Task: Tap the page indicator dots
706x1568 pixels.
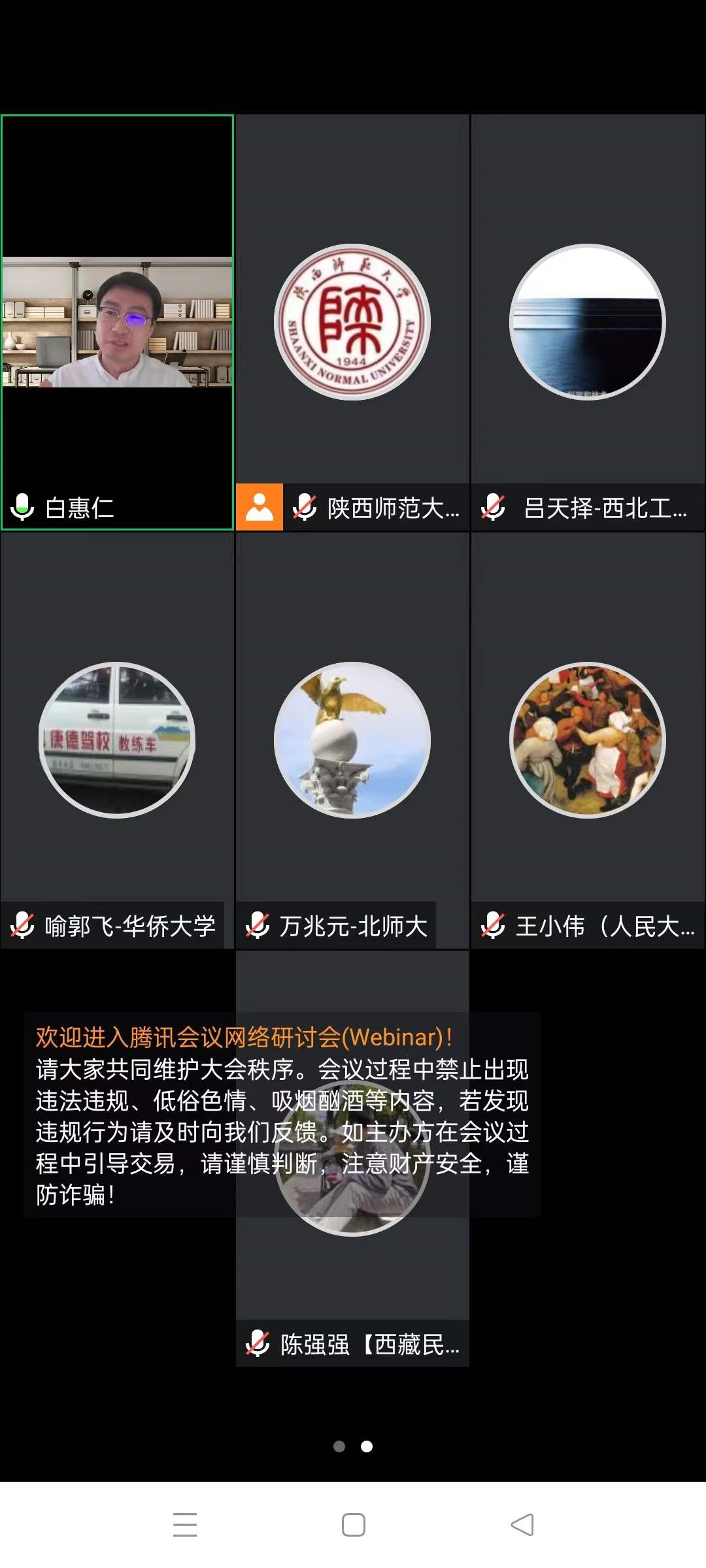Action: coord(353,1446)
